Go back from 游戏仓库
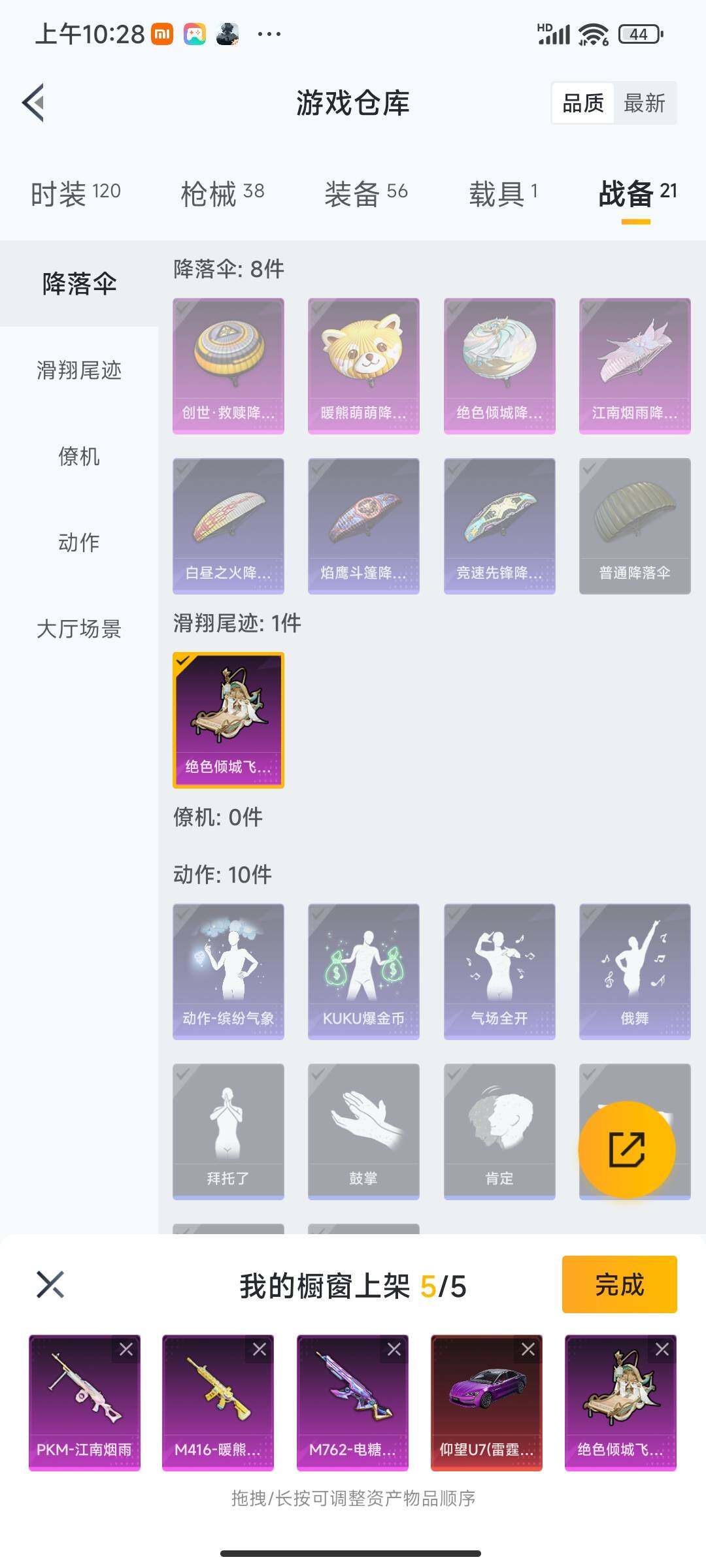This screenshot has height=1568, width=706. (34, 103)
